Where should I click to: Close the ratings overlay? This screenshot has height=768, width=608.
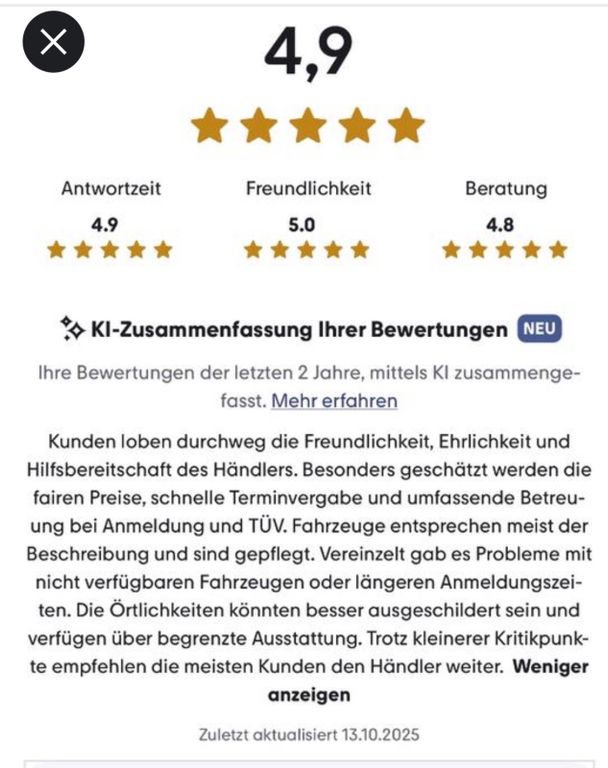pos(53,41)
